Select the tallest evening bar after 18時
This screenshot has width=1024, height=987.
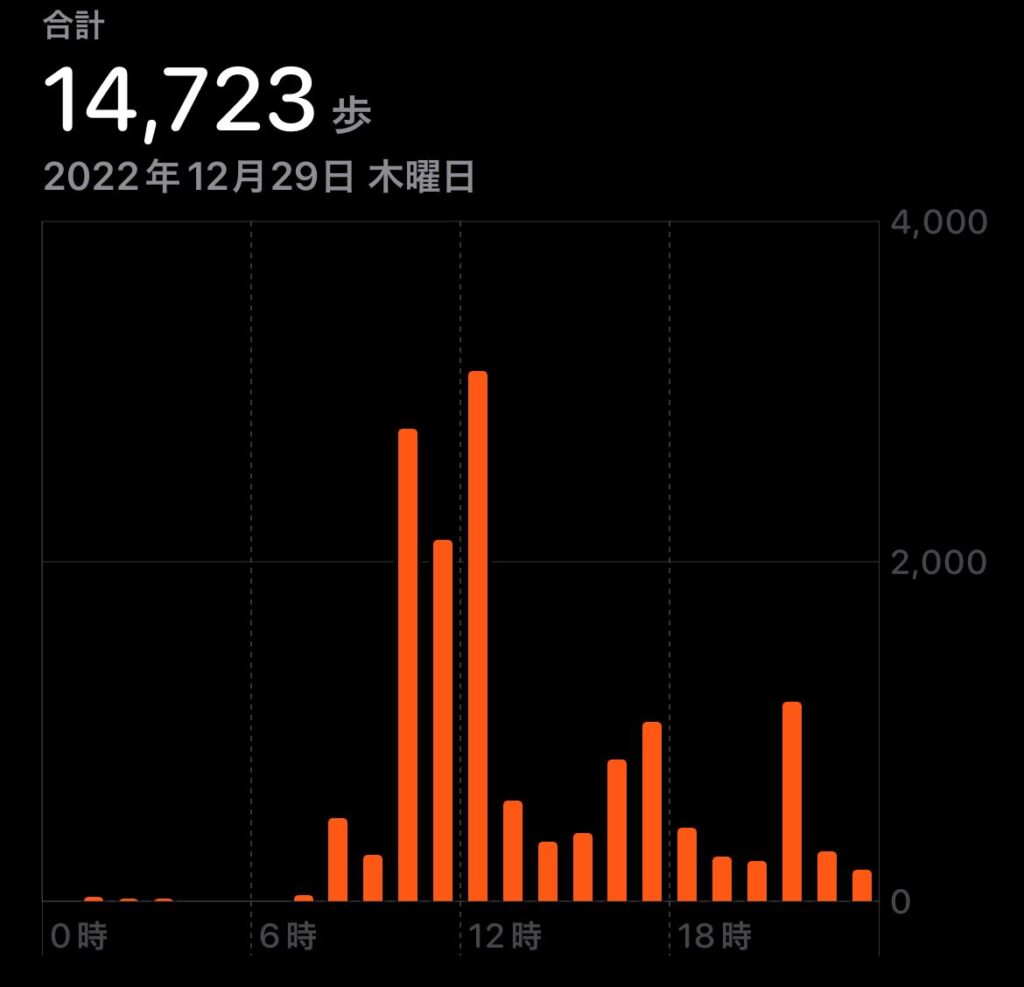(x=791, y=801)
